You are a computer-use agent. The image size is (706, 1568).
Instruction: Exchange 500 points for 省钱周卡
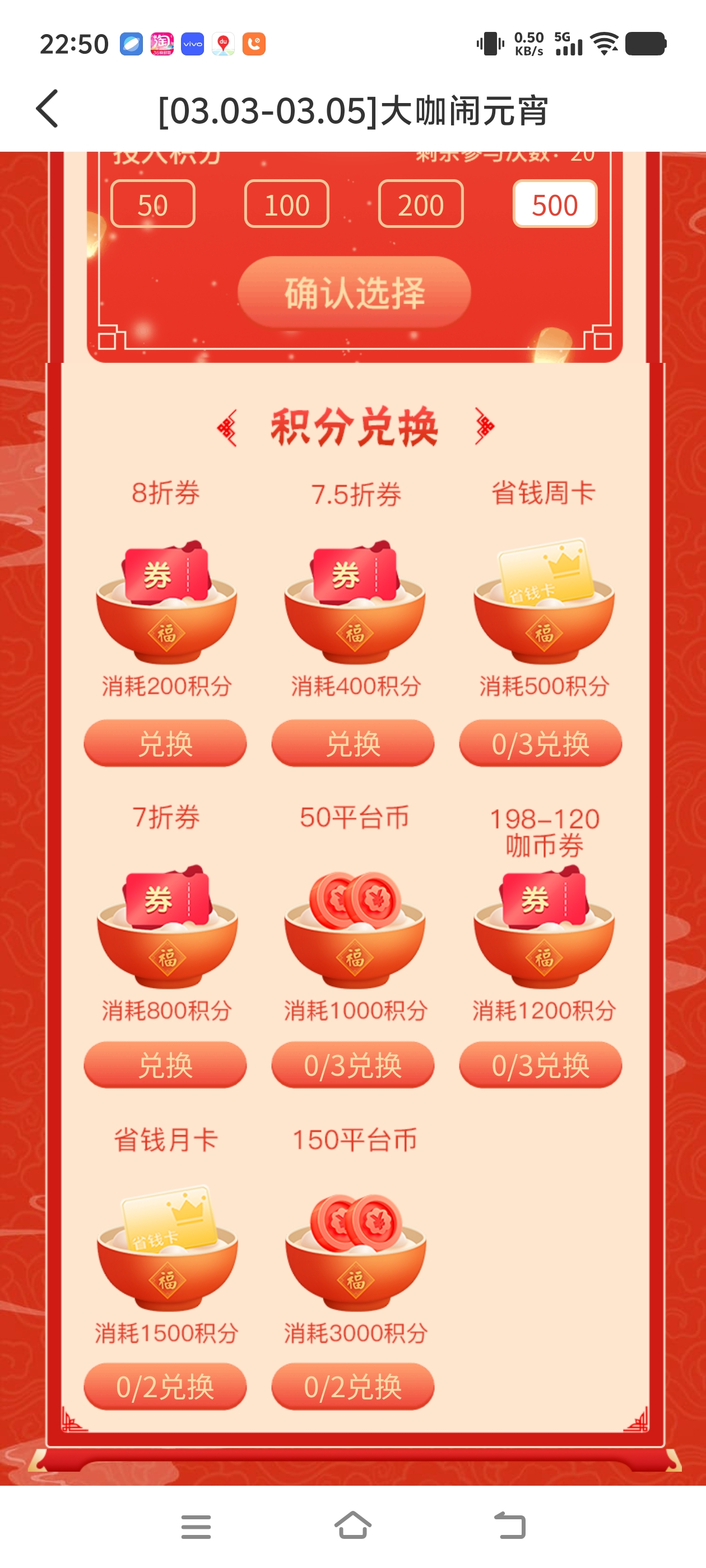540,743
